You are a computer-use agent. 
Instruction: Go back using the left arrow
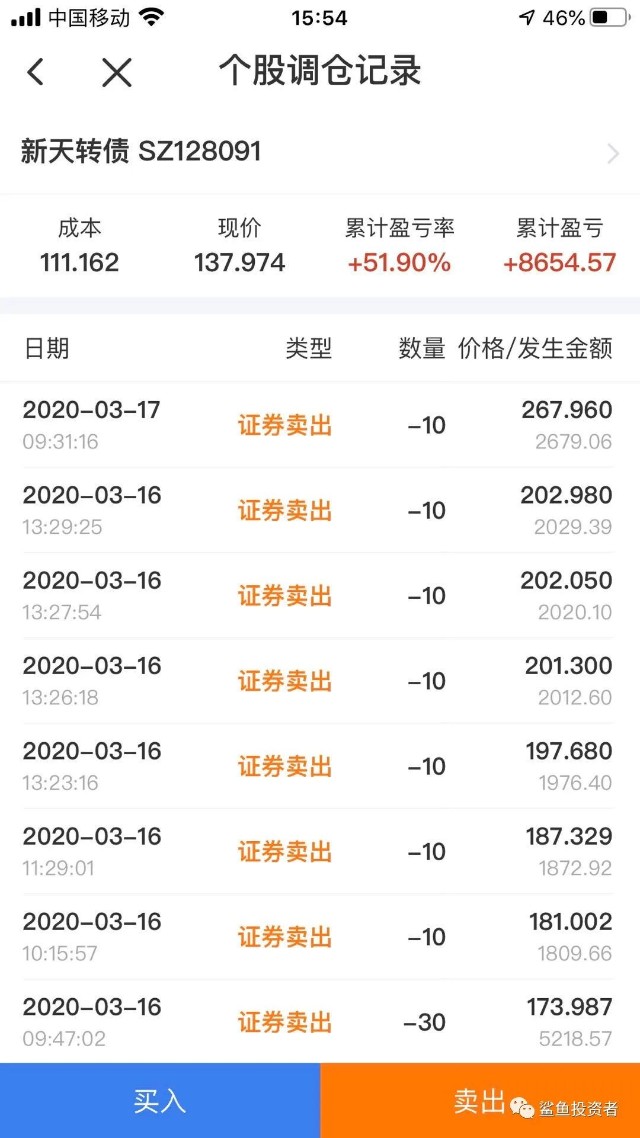coord(36,72)
